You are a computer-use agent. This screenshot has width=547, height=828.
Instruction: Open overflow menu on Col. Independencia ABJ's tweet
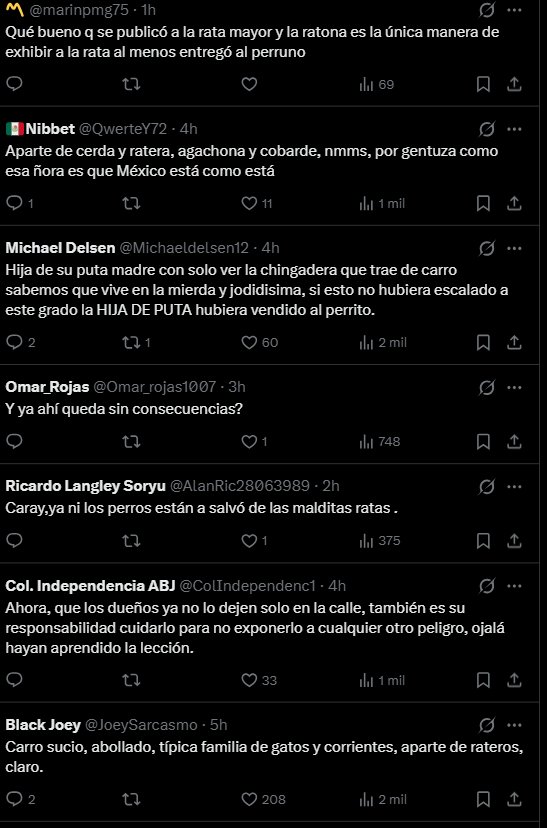click(514, 586)
